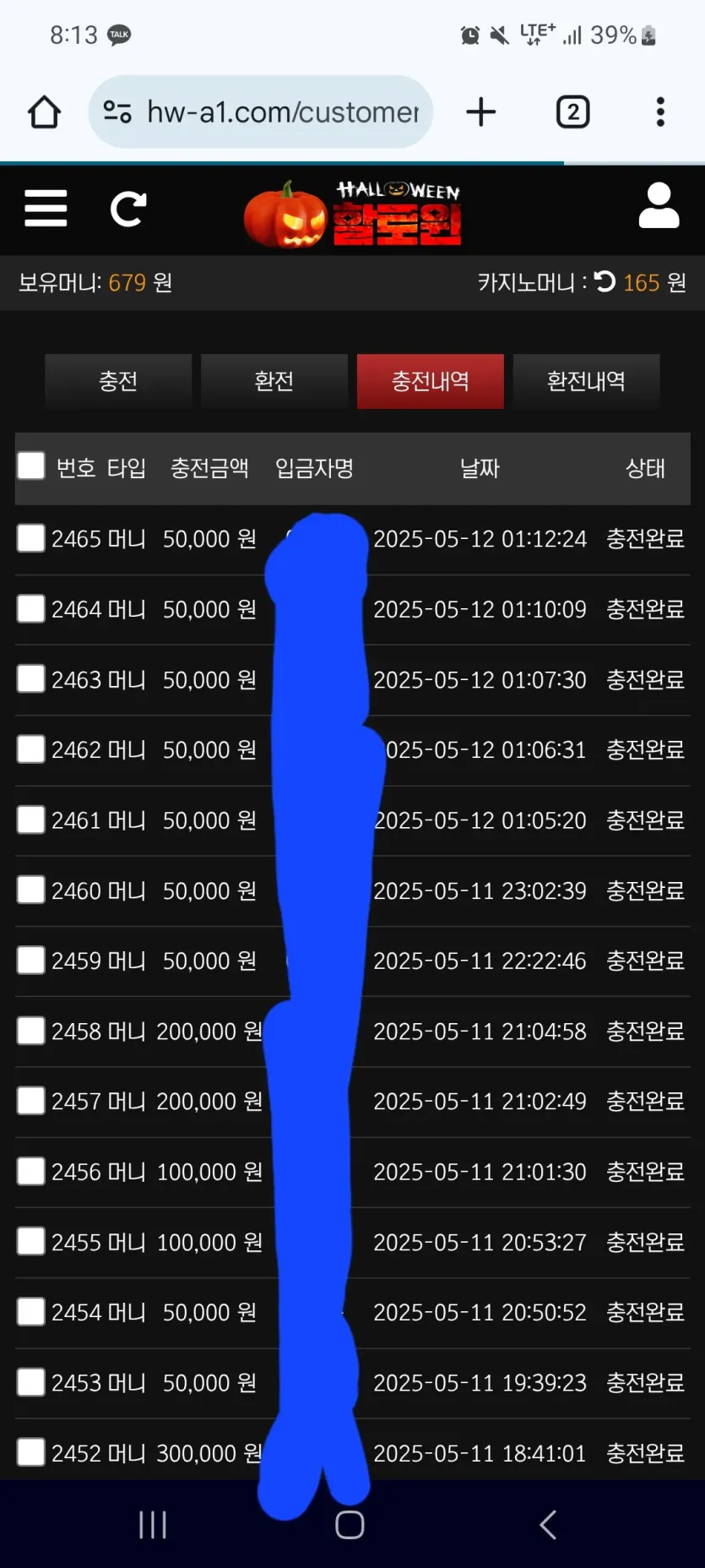Open the 환전내역 tab
The height and width of the screenshot is (1568, 705).
(x=586, y=381)
